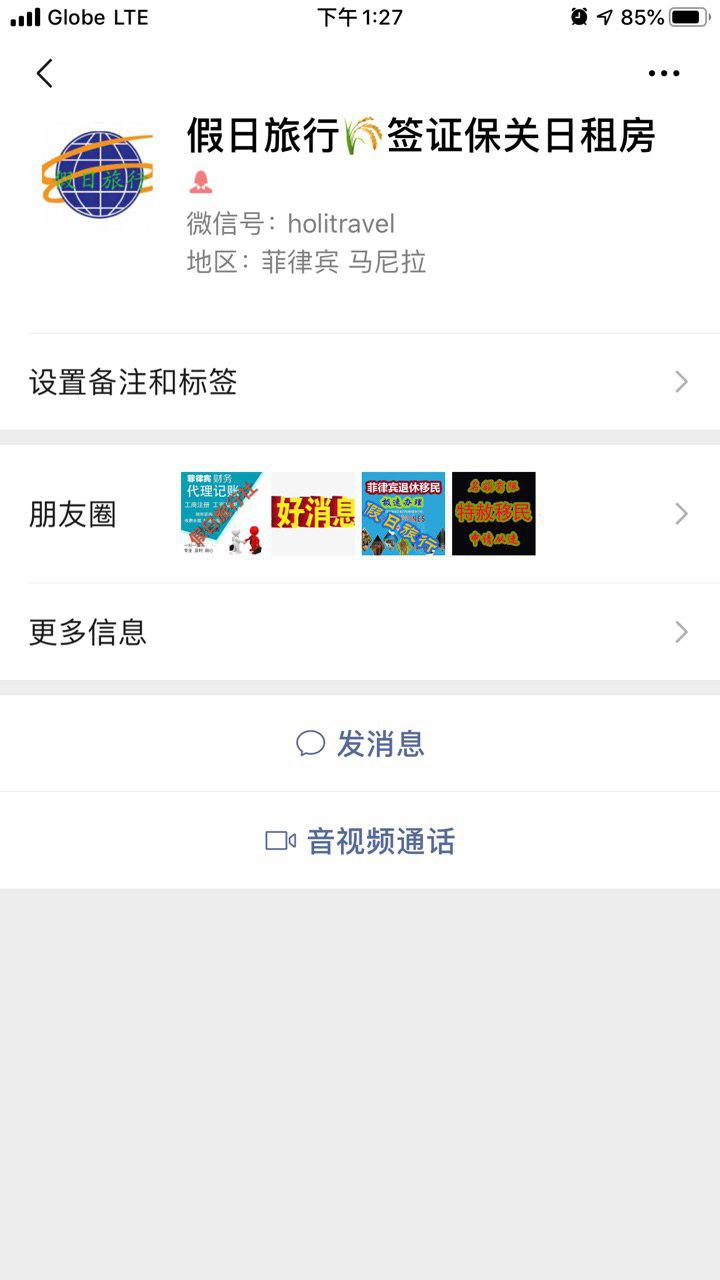Viewport: 720px width, 1280px height.
Task: Start 音视频通话 voice or video call
Action: coord(360,841)
